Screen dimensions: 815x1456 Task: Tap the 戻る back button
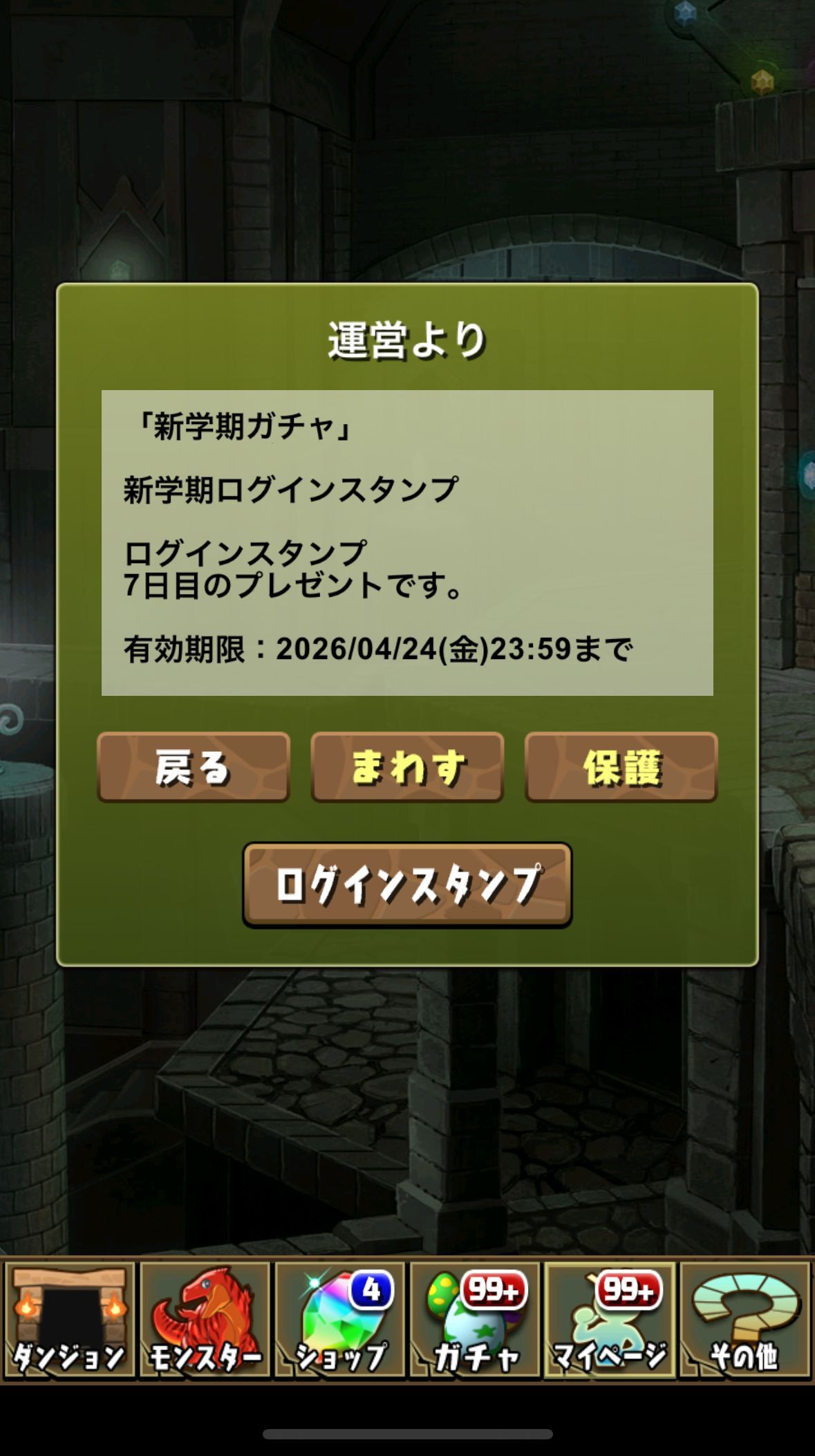pos(194,767)
